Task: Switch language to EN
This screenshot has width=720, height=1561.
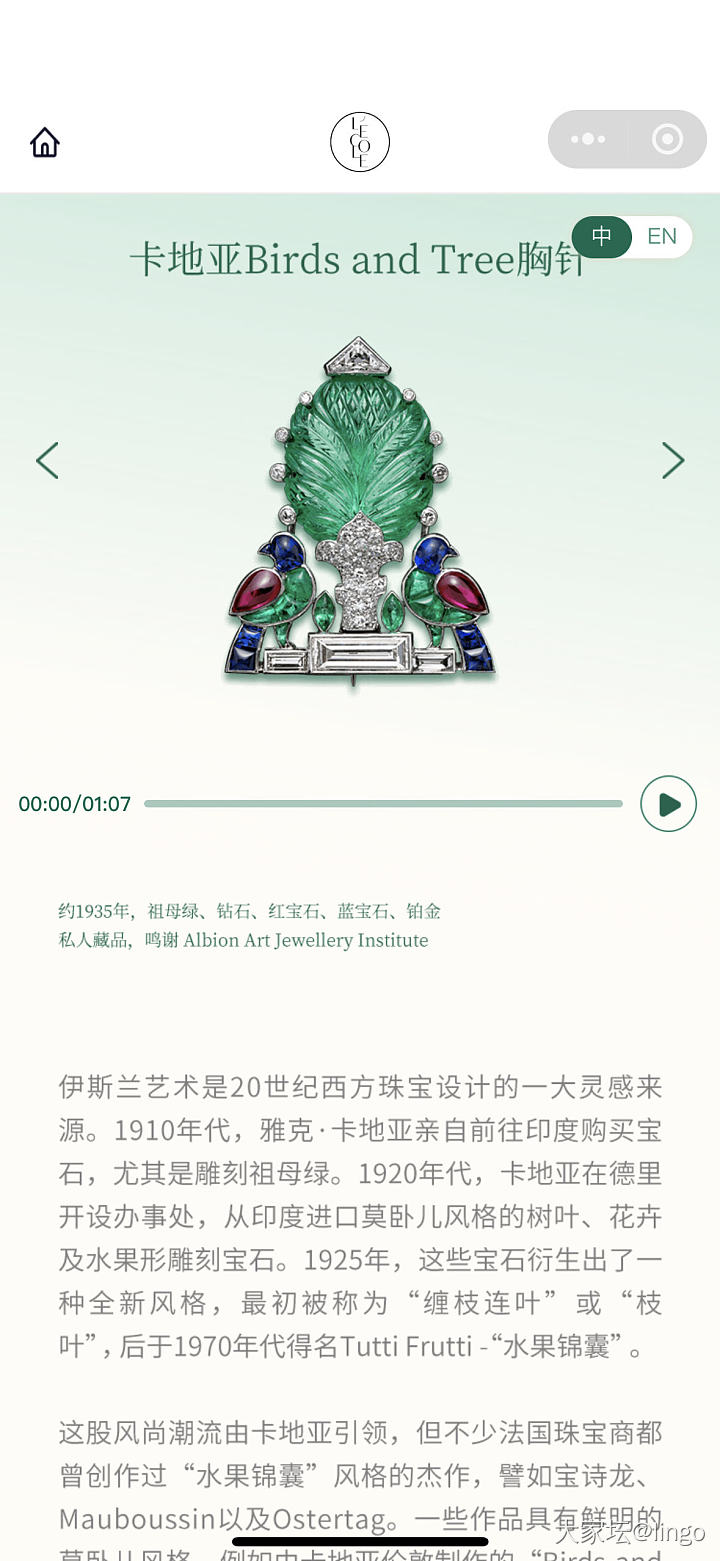Action: (662, 237)
